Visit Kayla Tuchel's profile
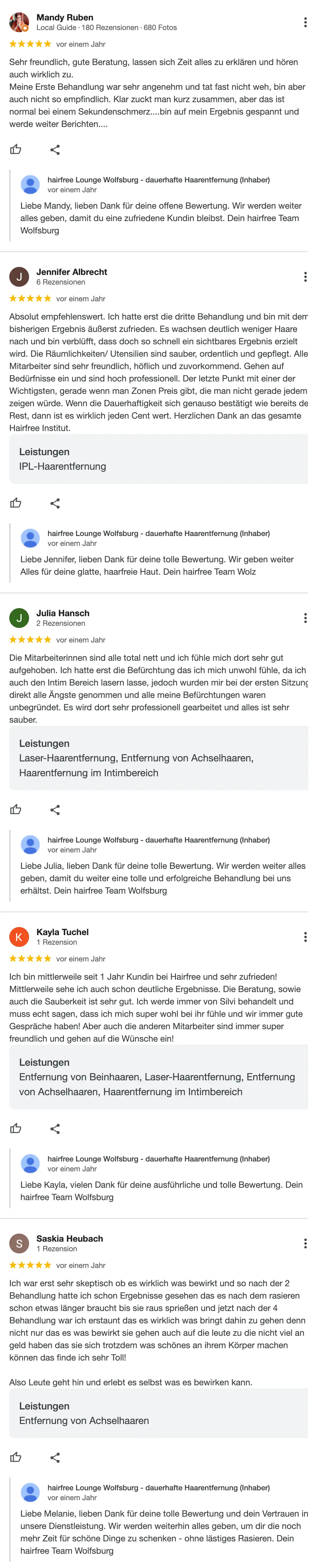The image size is (321, 1568). pos(62,932)
